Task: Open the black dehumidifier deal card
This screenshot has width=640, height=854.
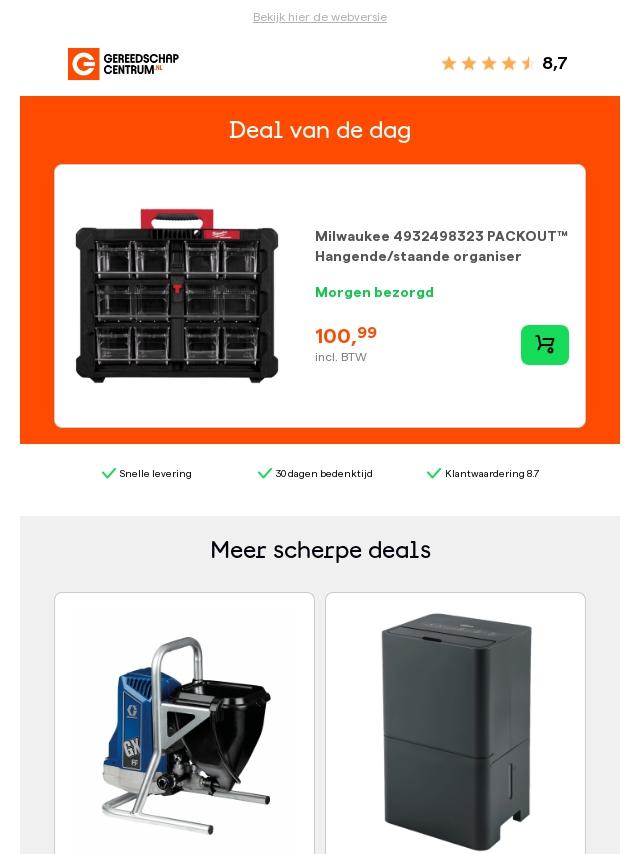Action: click(x=455, y=723)
